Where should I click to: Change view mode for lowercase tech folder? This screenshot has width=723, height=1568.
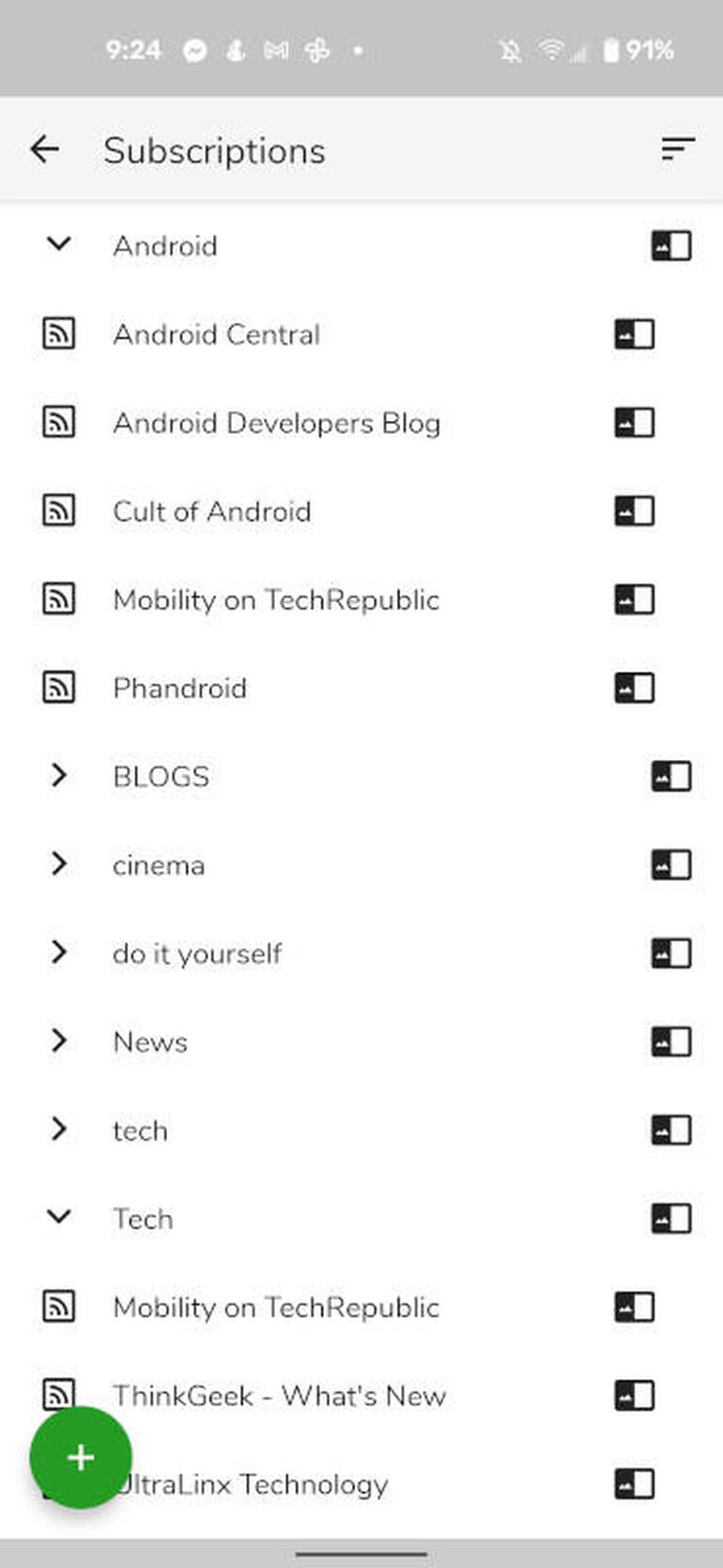pyautogui.click(x=671, y=1129)
